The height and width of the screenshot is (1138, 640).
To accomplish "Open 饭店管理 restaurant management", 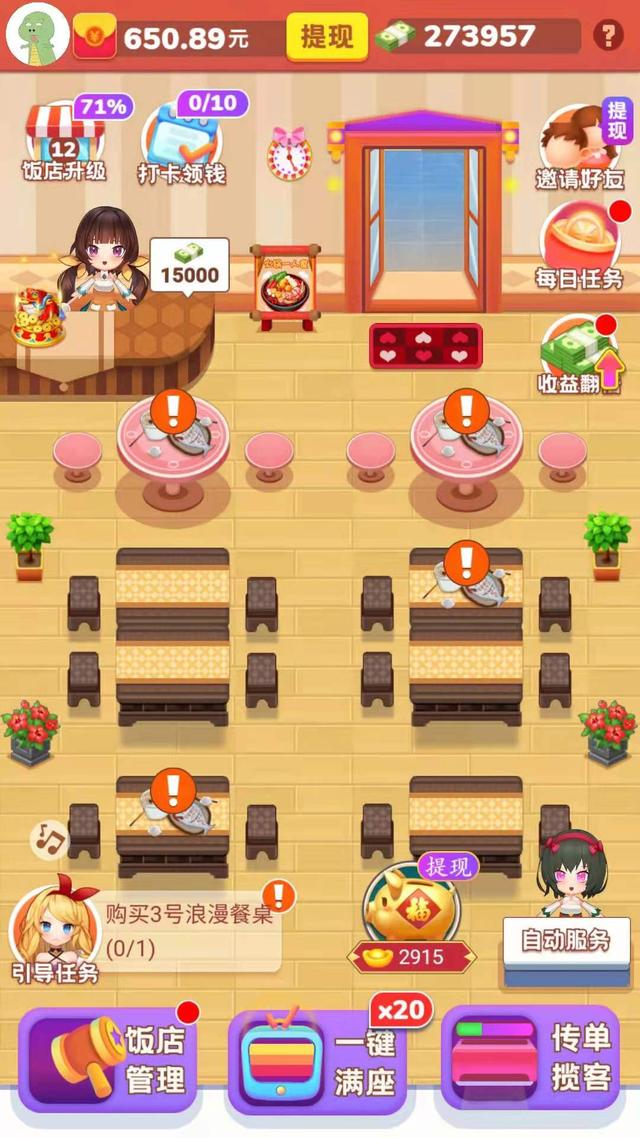I will [x=108, y=1059].
